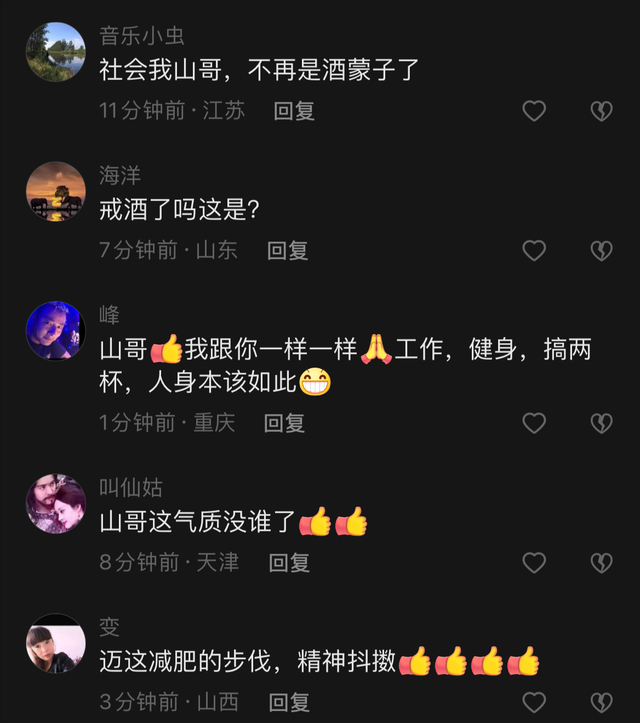The width and height of the screenshot is (640, 723).
Task: Dislike 音乐小虫's comment
Action: point(601,111)
